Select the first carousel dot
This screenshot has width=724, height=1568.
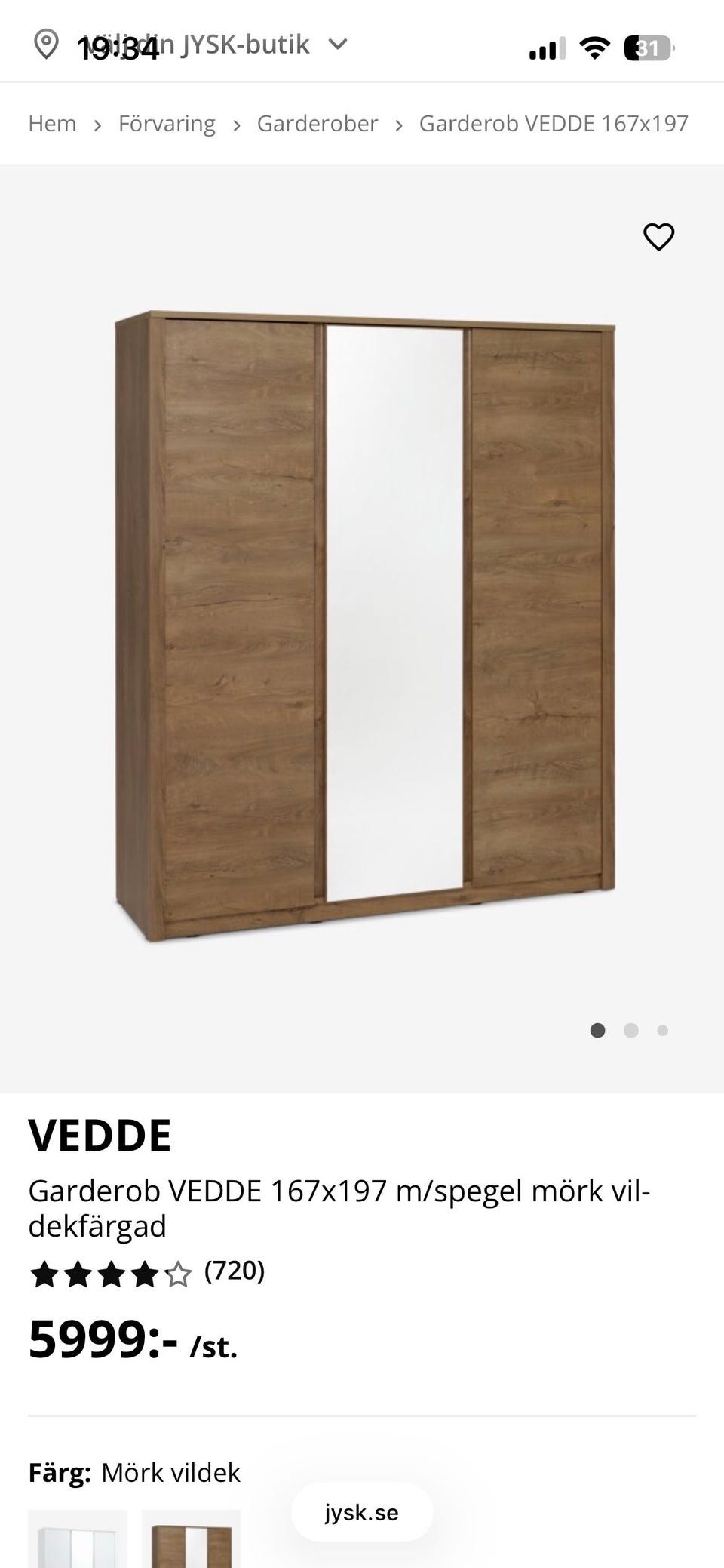pyautogui.click(x=597, y=1030)
